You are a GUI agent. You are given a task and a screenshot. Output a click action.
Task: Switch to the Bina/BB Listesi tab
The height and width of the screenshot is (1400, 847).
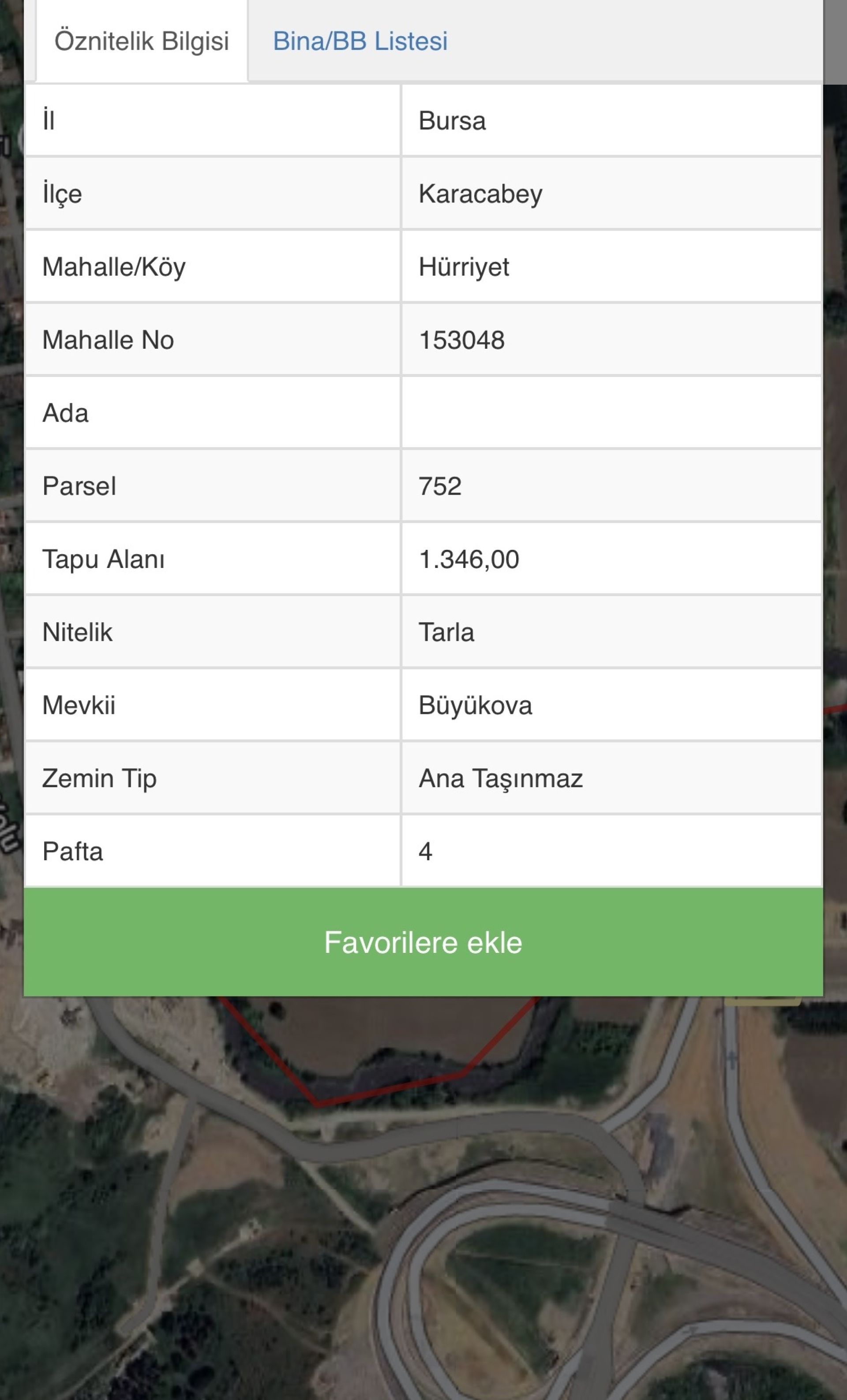pyautogui.click(x=360, y=41)
